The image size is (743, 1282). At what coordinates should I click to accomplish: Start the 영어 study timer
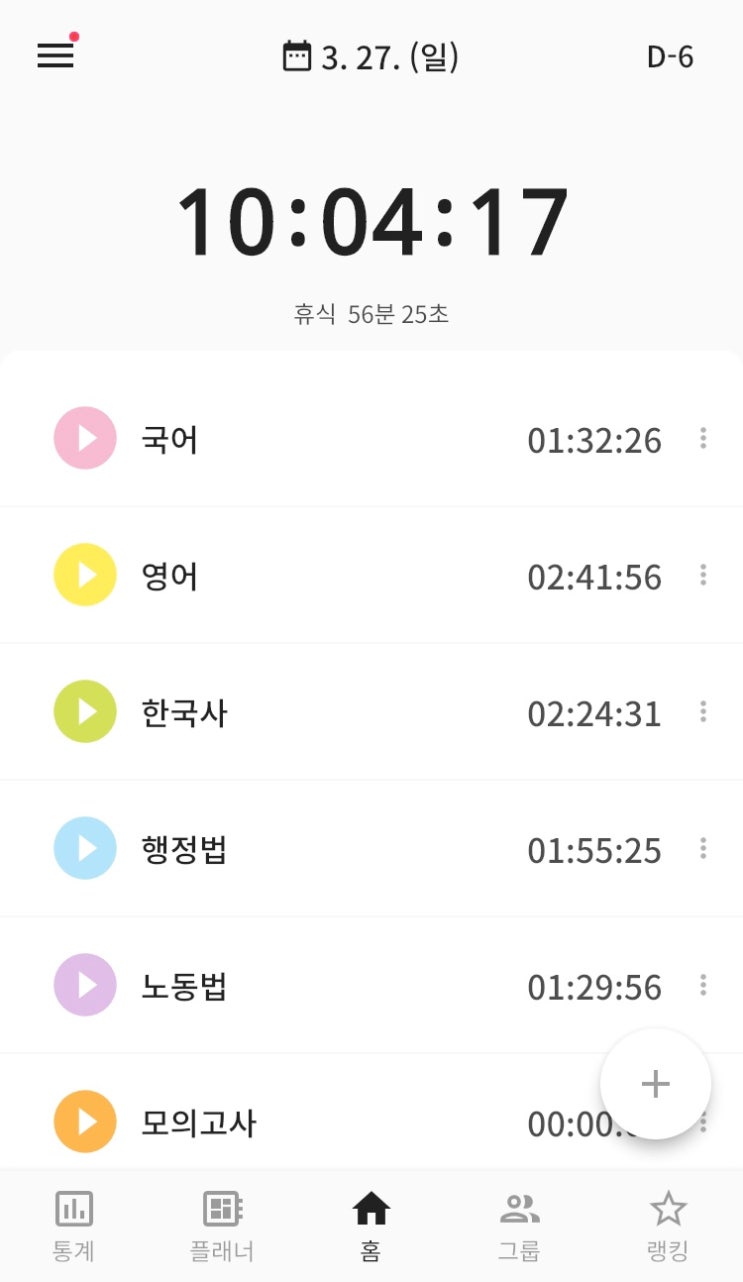[85, 575]
